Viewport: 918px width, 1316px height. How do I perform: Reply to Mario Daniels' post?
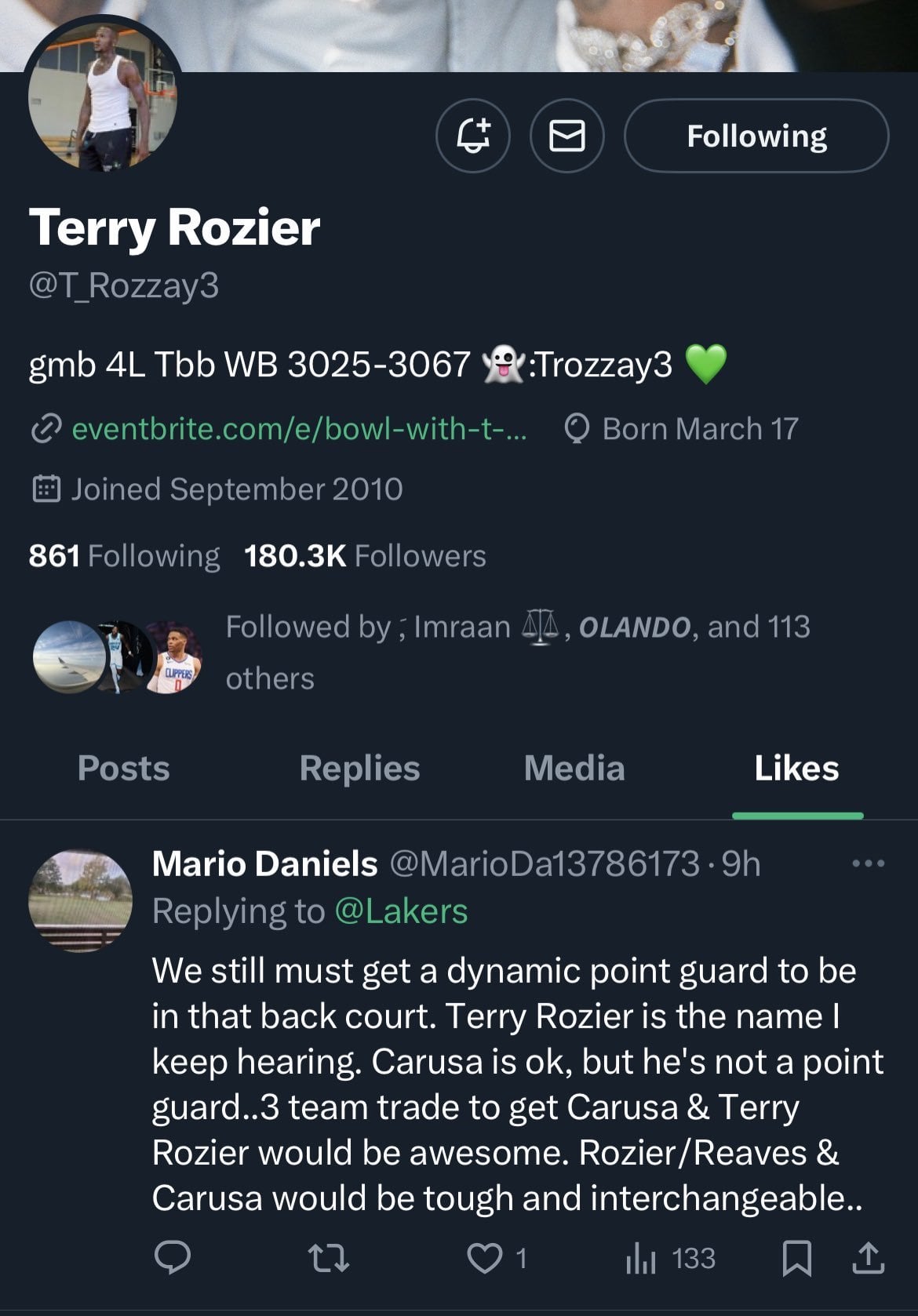[x=172, y=1258]
